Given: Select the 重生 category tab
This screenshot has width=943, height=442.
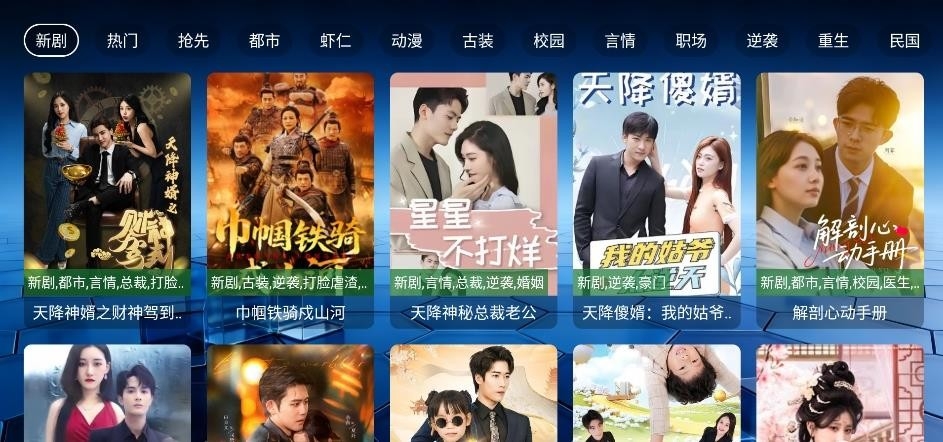Looking at the screenshot, I should [833, 41].
